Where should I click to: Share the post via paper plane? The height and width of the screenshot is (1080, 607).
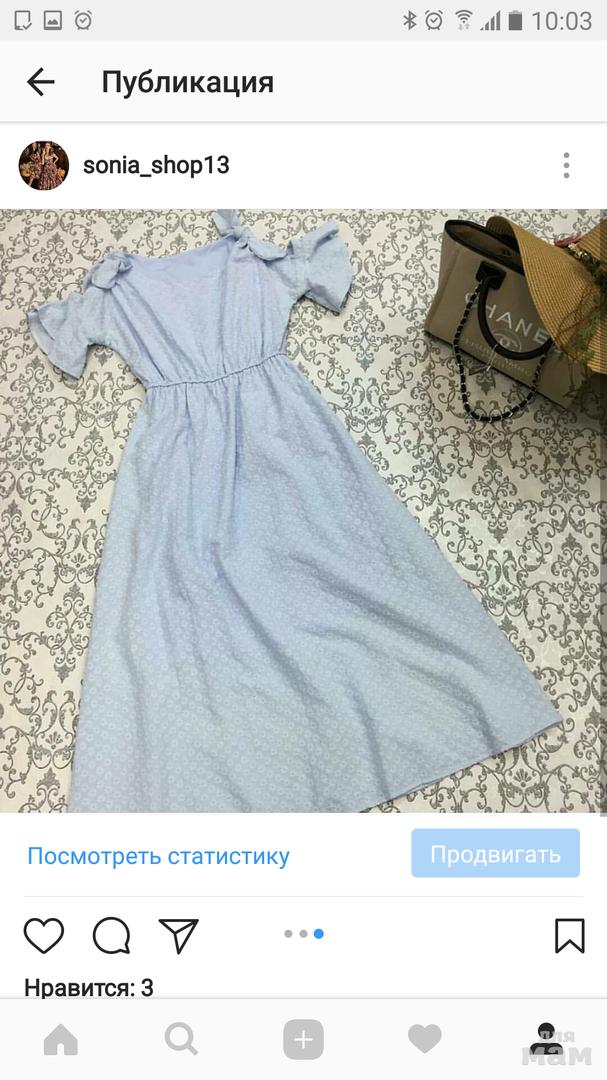click(x=179, y=935)
